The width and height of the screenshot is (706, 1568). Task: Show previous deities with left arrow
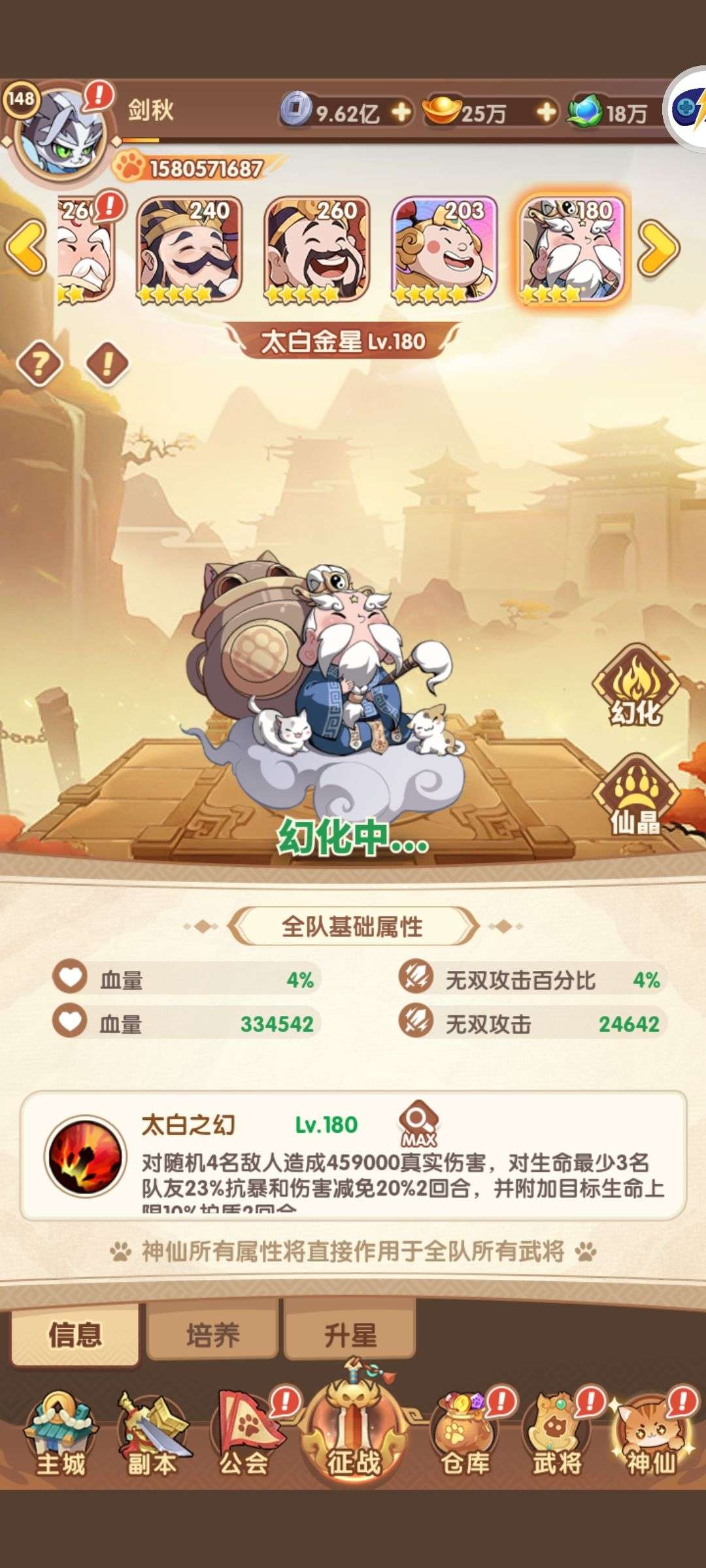pos(26,247)
